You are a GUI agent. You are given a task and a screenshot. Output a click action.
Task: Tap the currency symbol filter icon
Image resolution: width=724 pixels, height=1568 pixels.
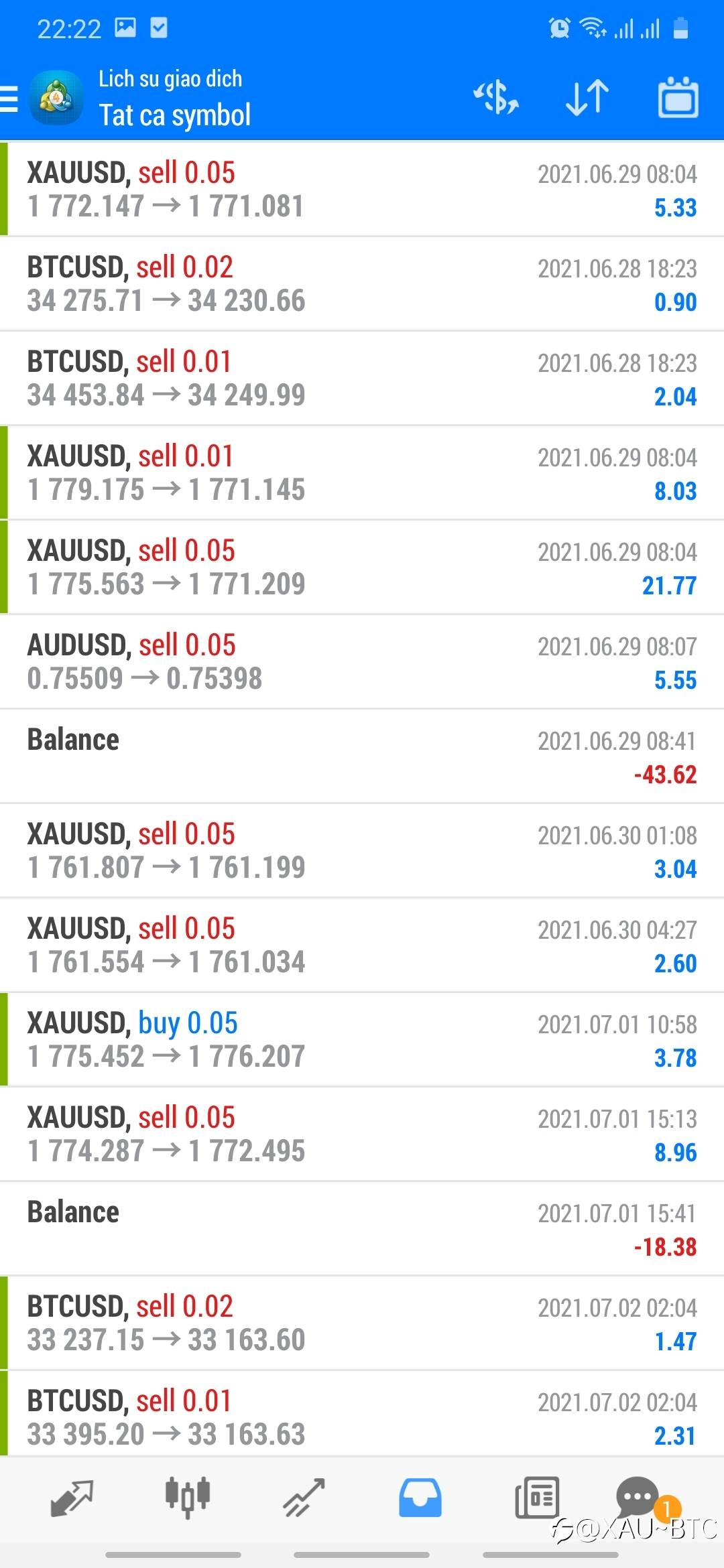496,98
